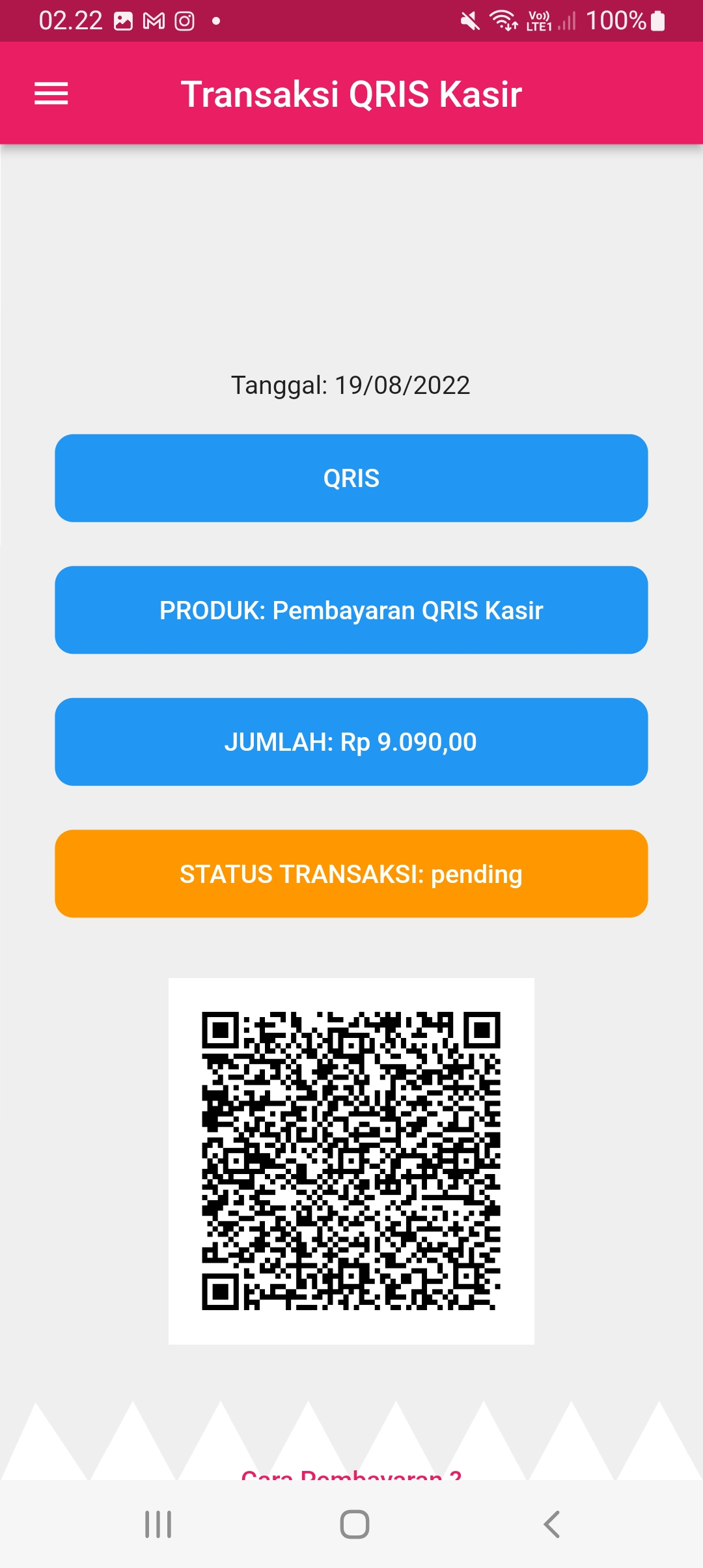703x1568 pixels.
Task: Tap the back navigation button
Action: coord(550,1523)
